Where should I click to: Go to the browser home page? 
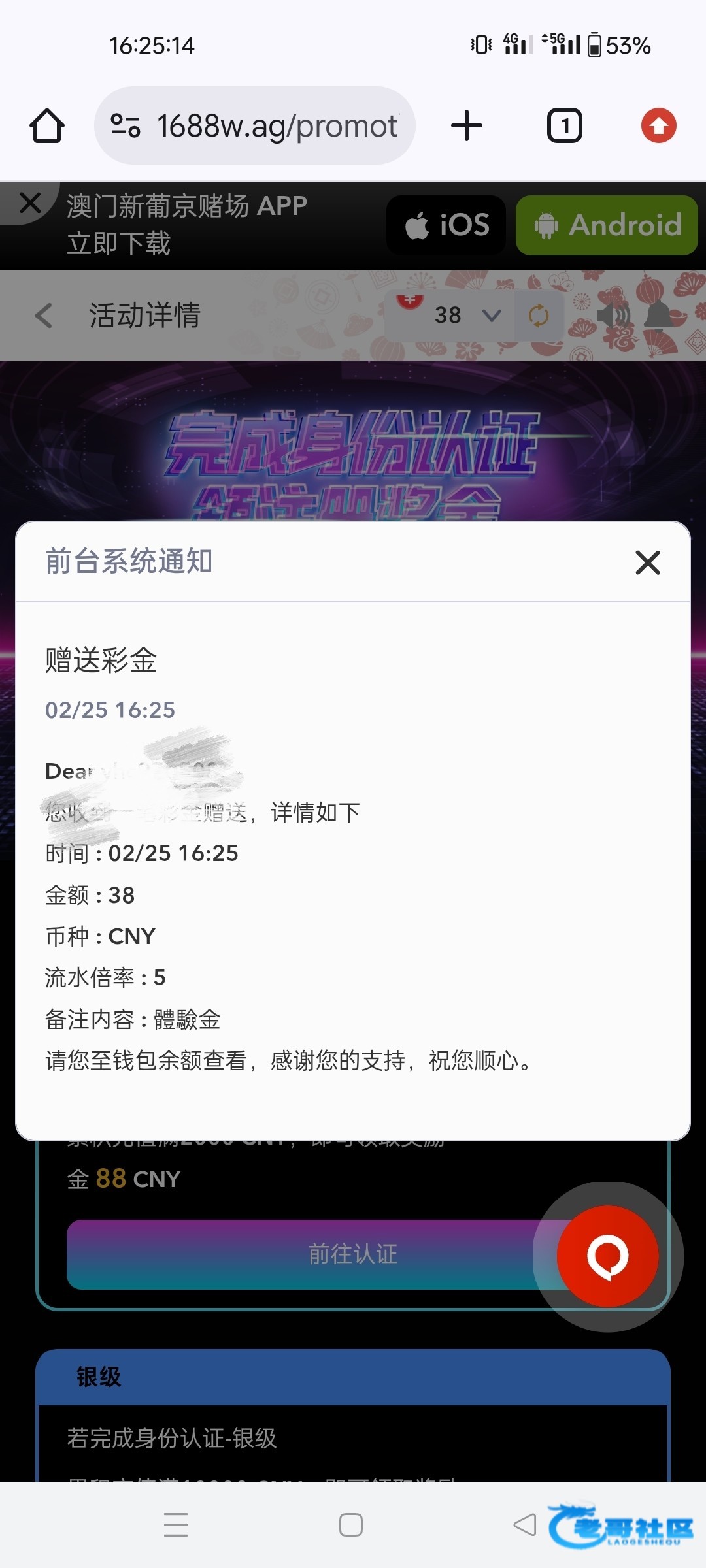47,125
